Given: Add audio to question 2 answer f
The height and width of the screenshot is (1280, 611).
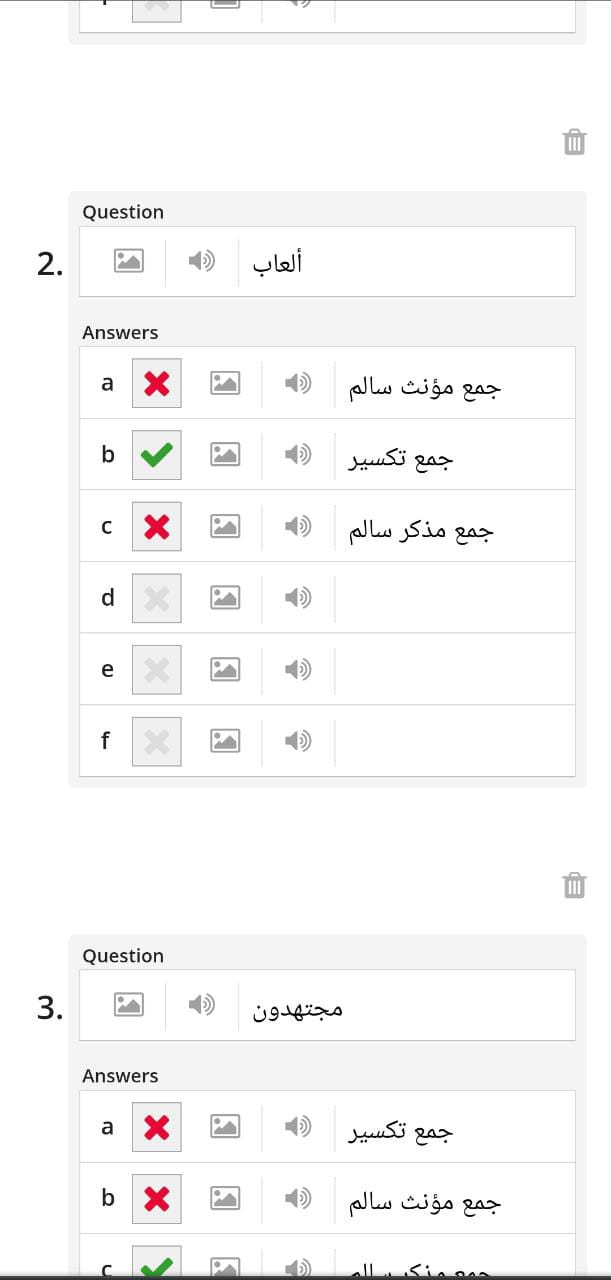Looking at the screenshot, I should (x=298, y=741).
